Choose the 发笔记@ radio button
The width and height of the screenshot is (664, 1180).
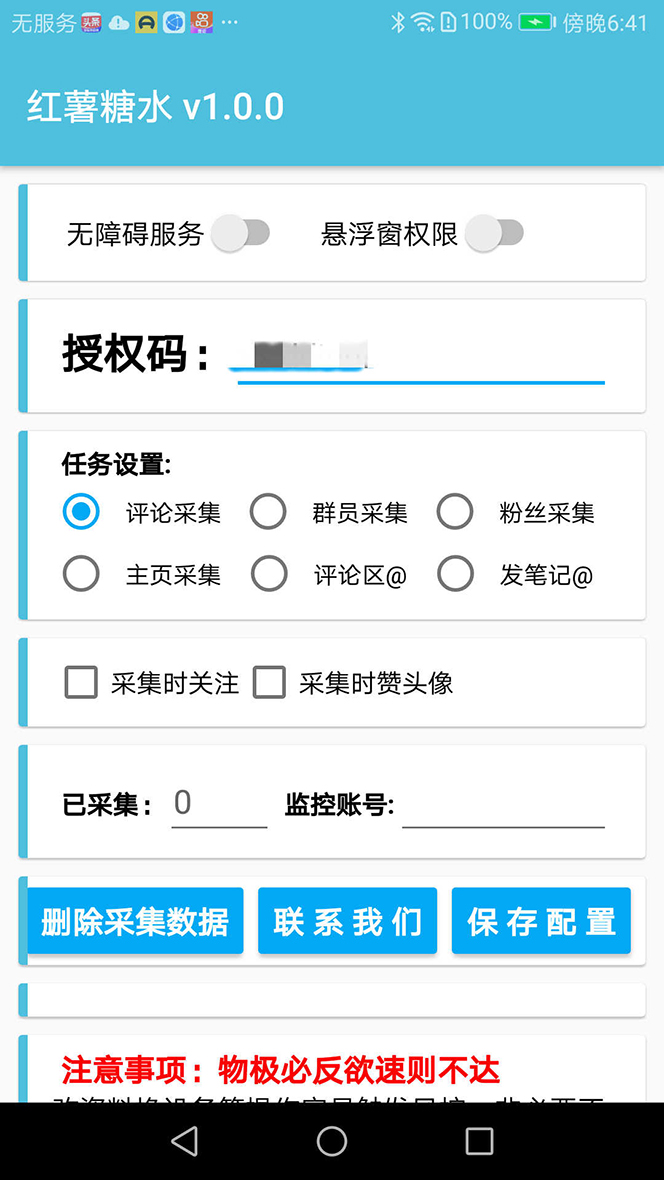tap(455, 574)
